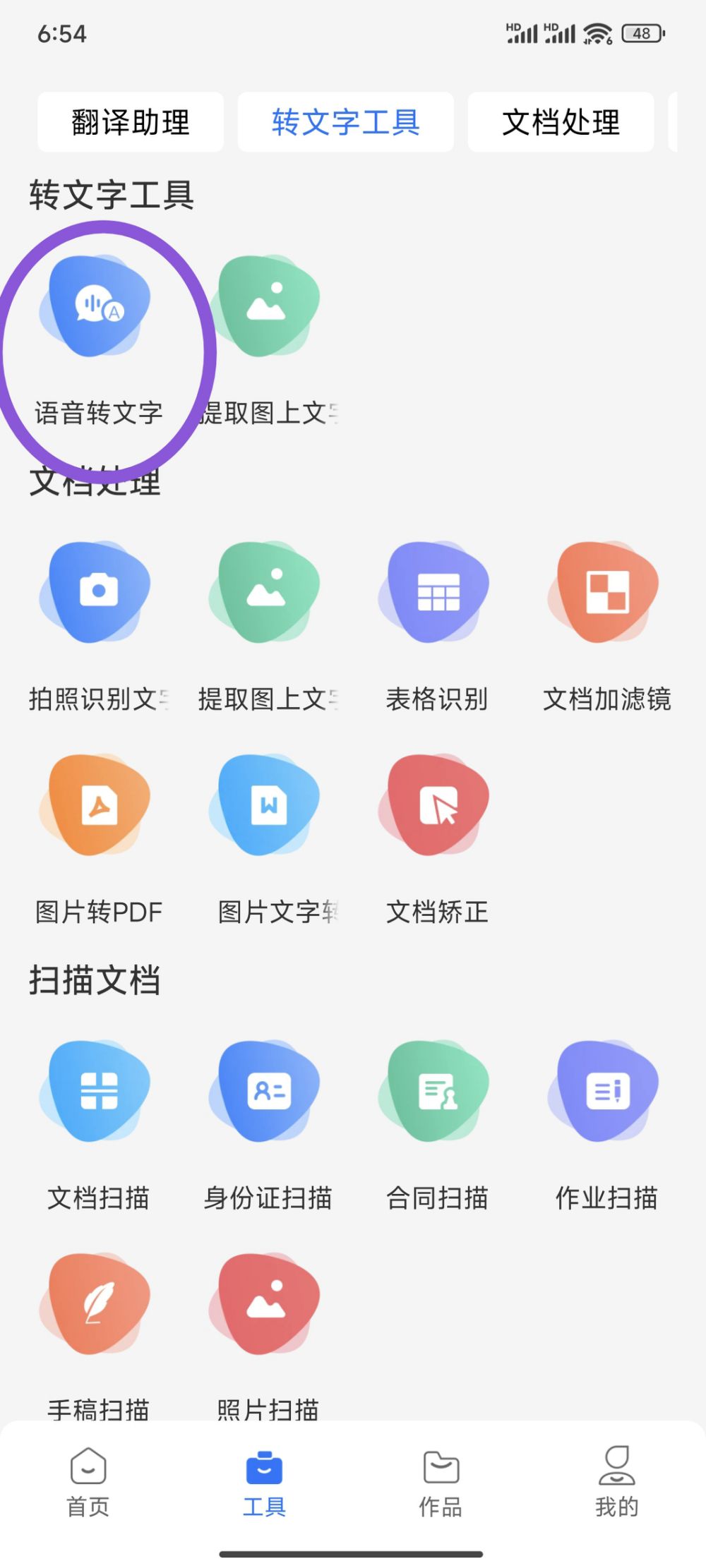This screenshot has width=706, height=1568.
Task: Start the 图片转PDF converter
Action: click(98, 807)
